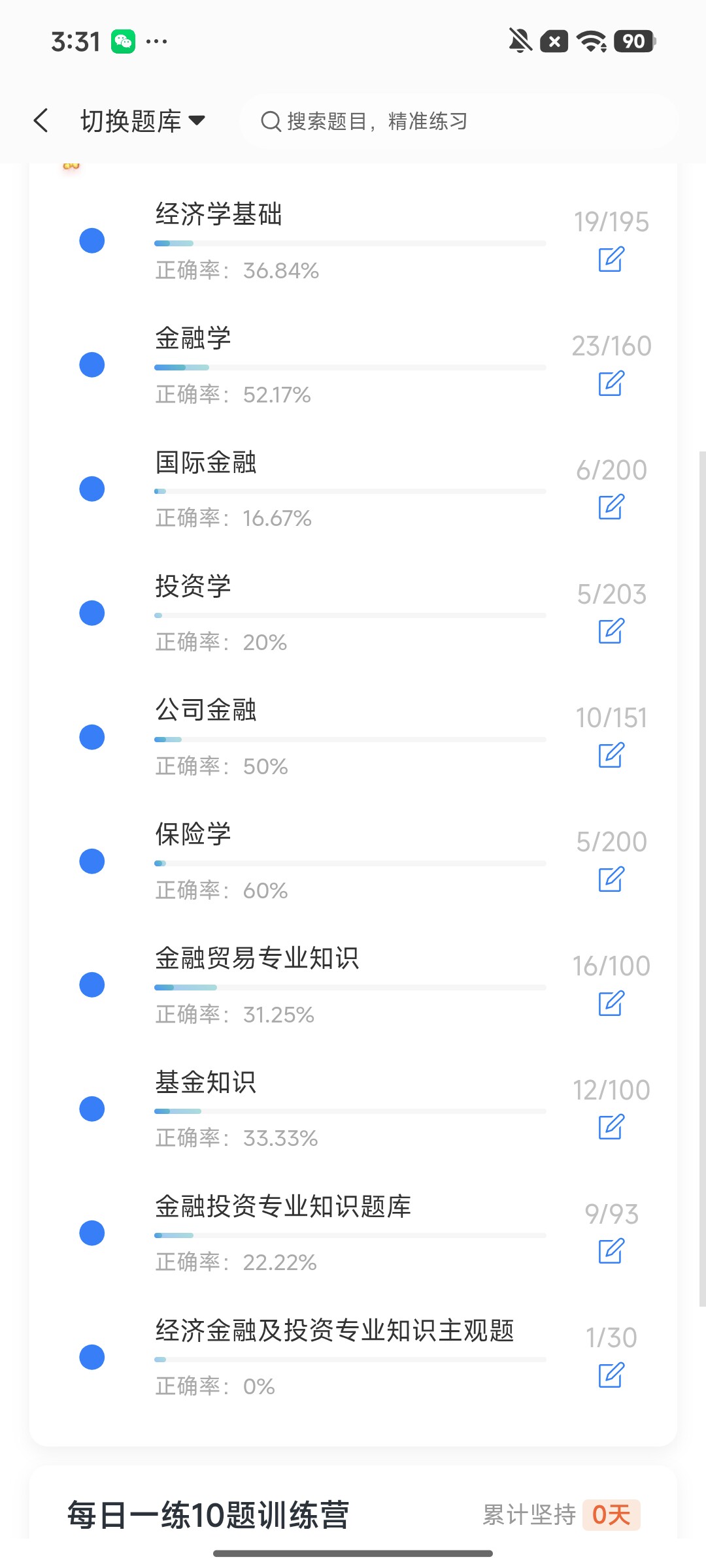
Task: Tap the search box for questions
Action: tap(459, 121)
